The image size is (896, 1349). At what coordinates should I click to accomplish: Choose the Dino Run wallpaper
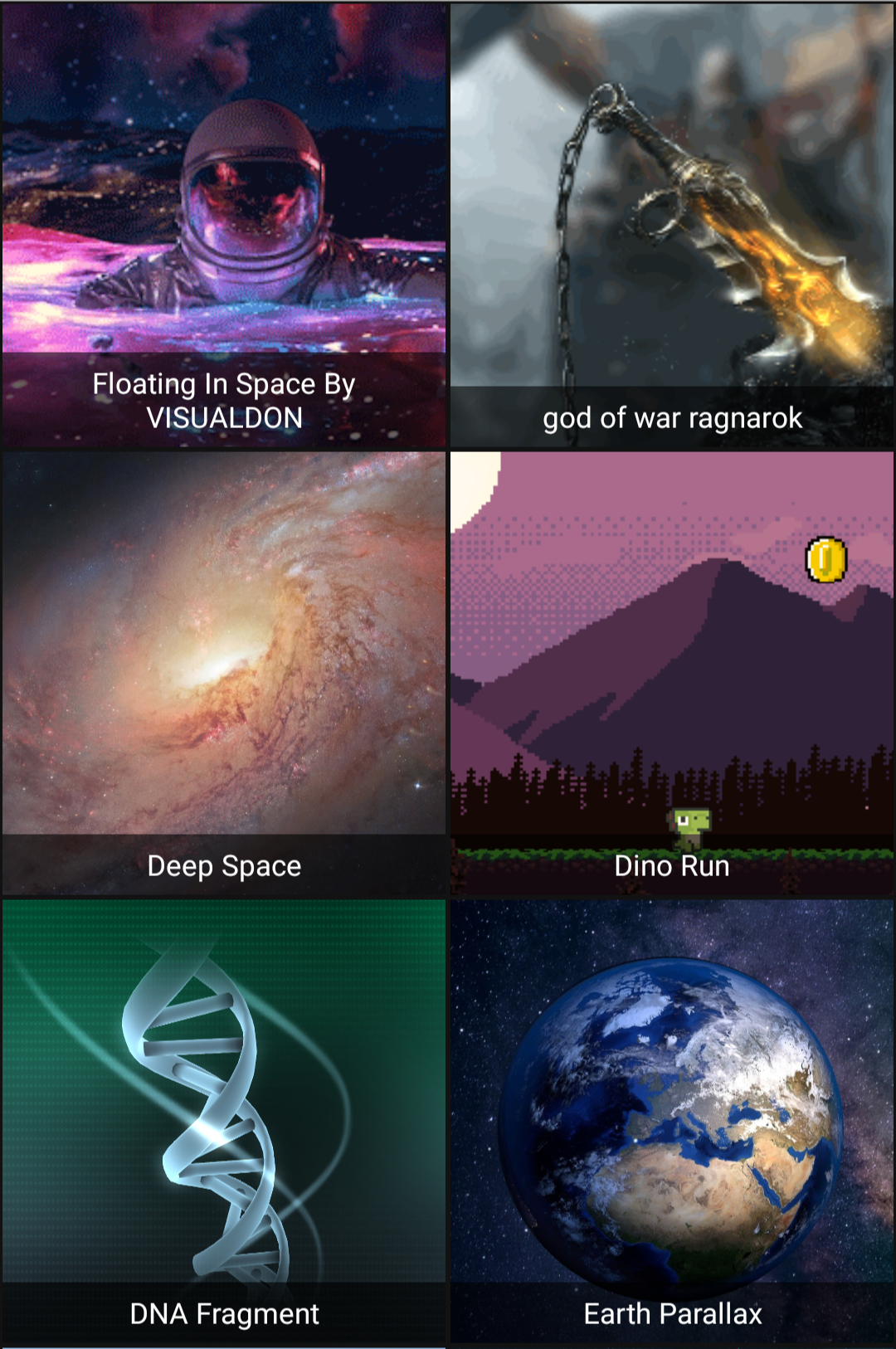(672, 674)
